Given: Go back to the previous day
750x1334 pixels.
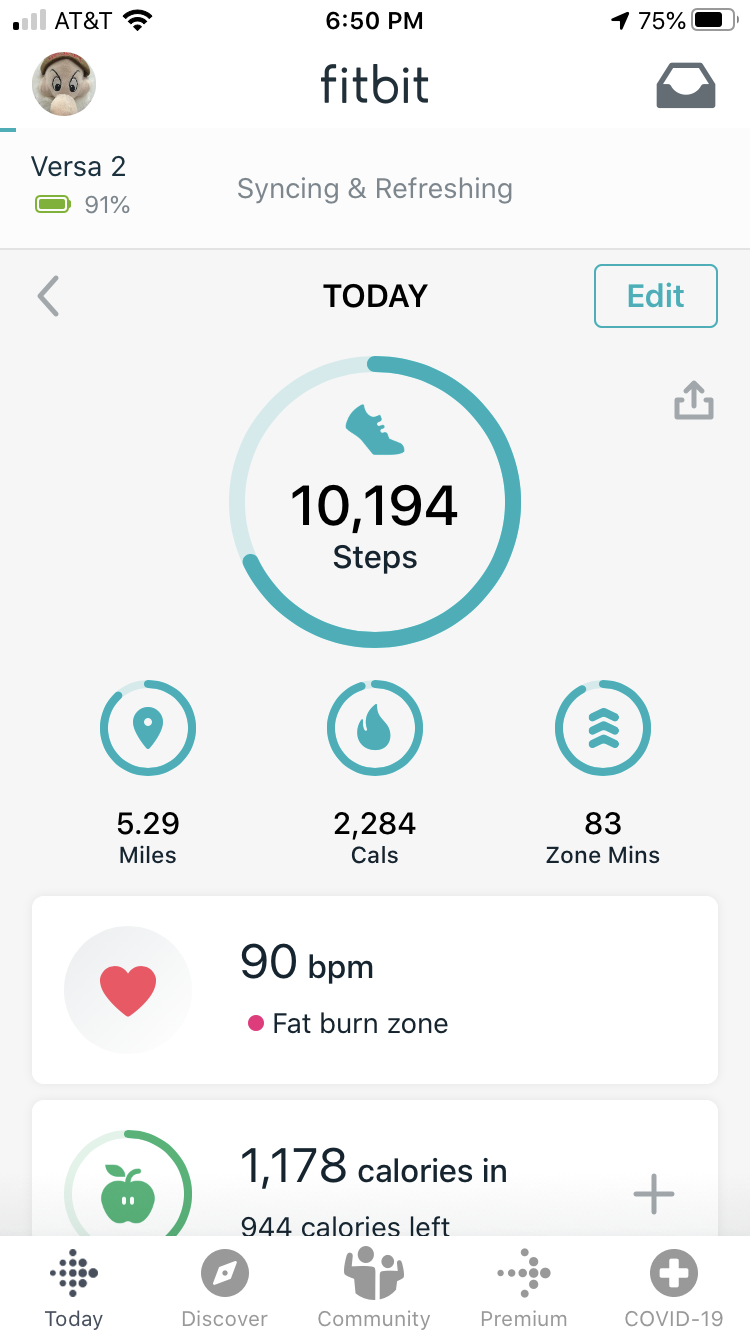Looking at the screenshot, I should coord(48,297).
